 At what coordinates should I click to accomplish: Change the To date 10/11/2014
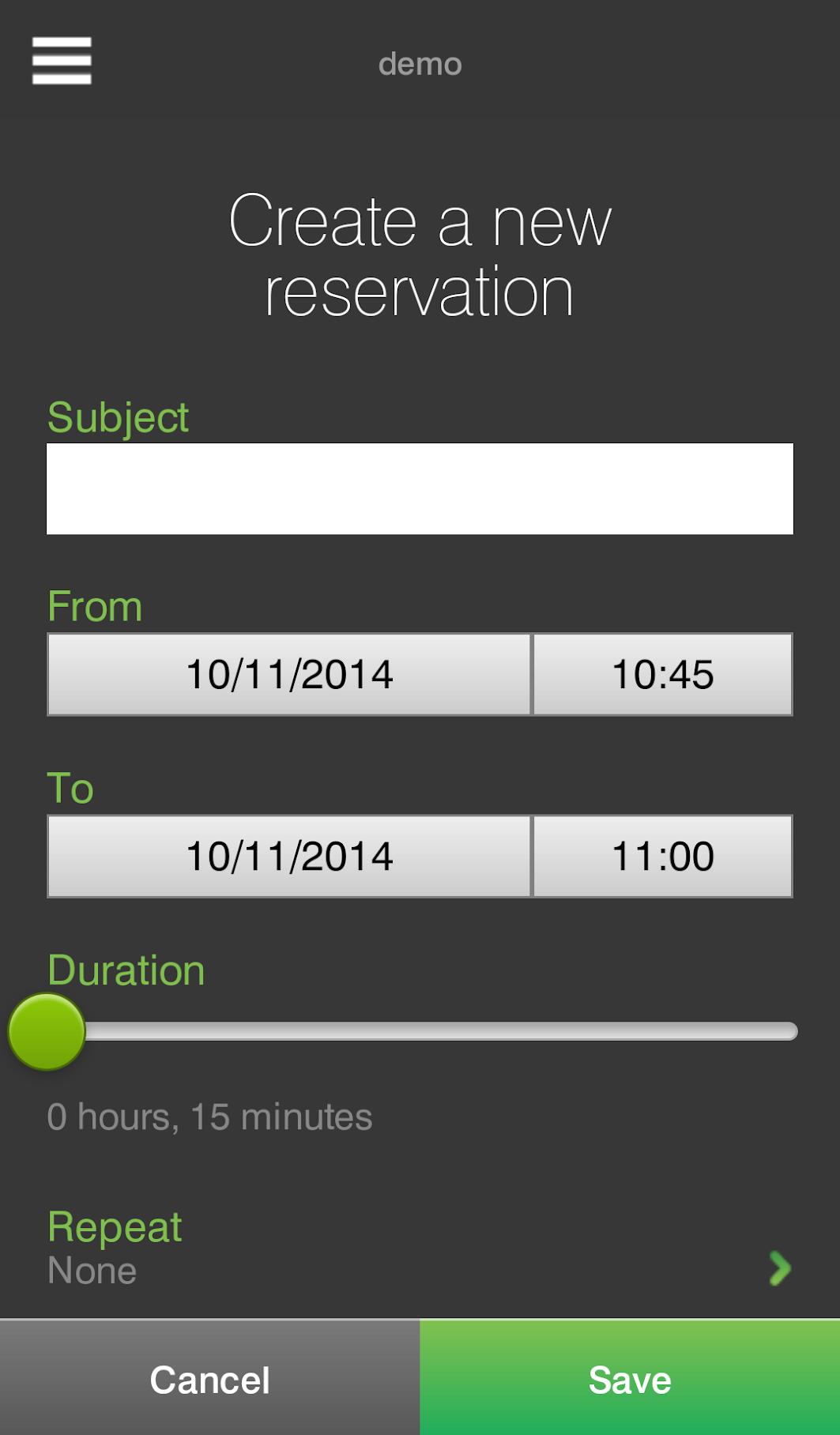289,856
